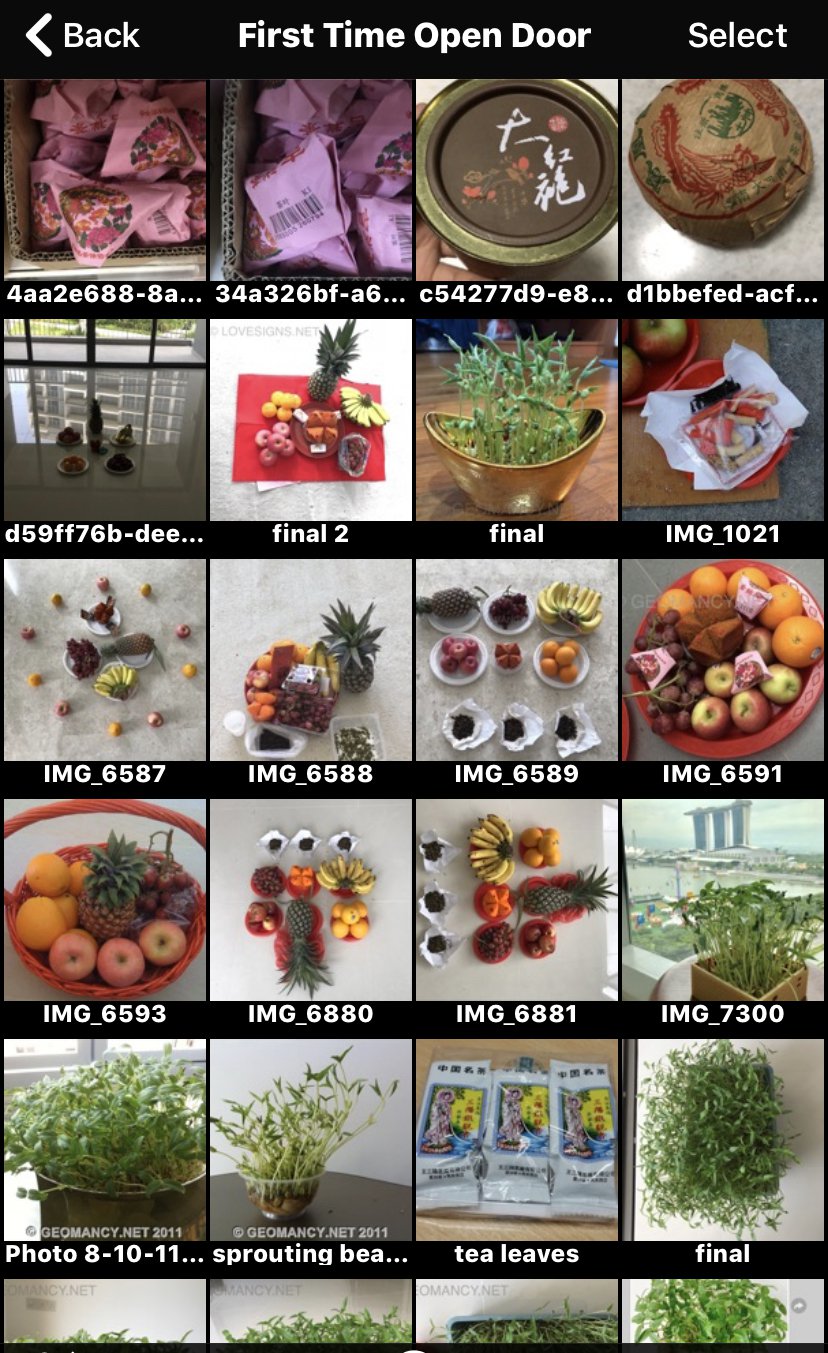View the photo d59ff76b-dee...
This screenshot has width=828, height=1353.
[x=105, y=420]
